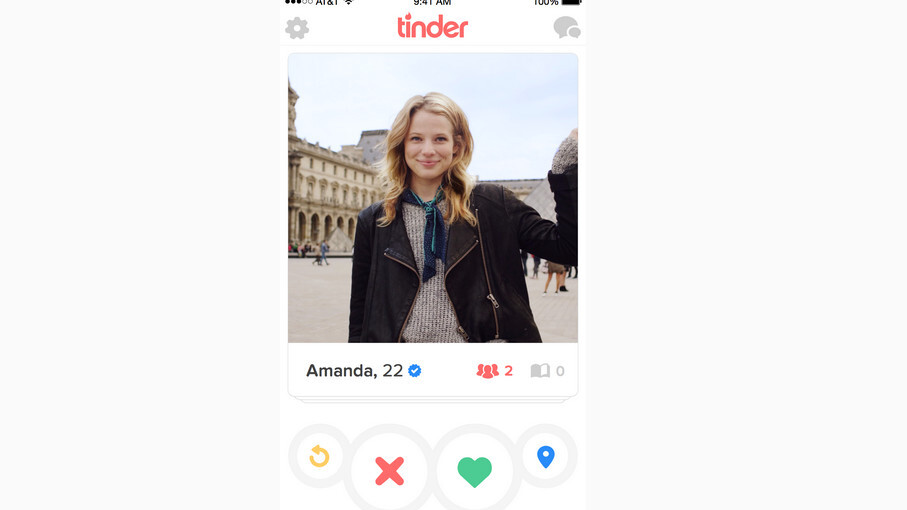Image resolution: width=907 pixels, height=510 pixels.
Task: Open the chat messages icon
Action: click(566, 28)
